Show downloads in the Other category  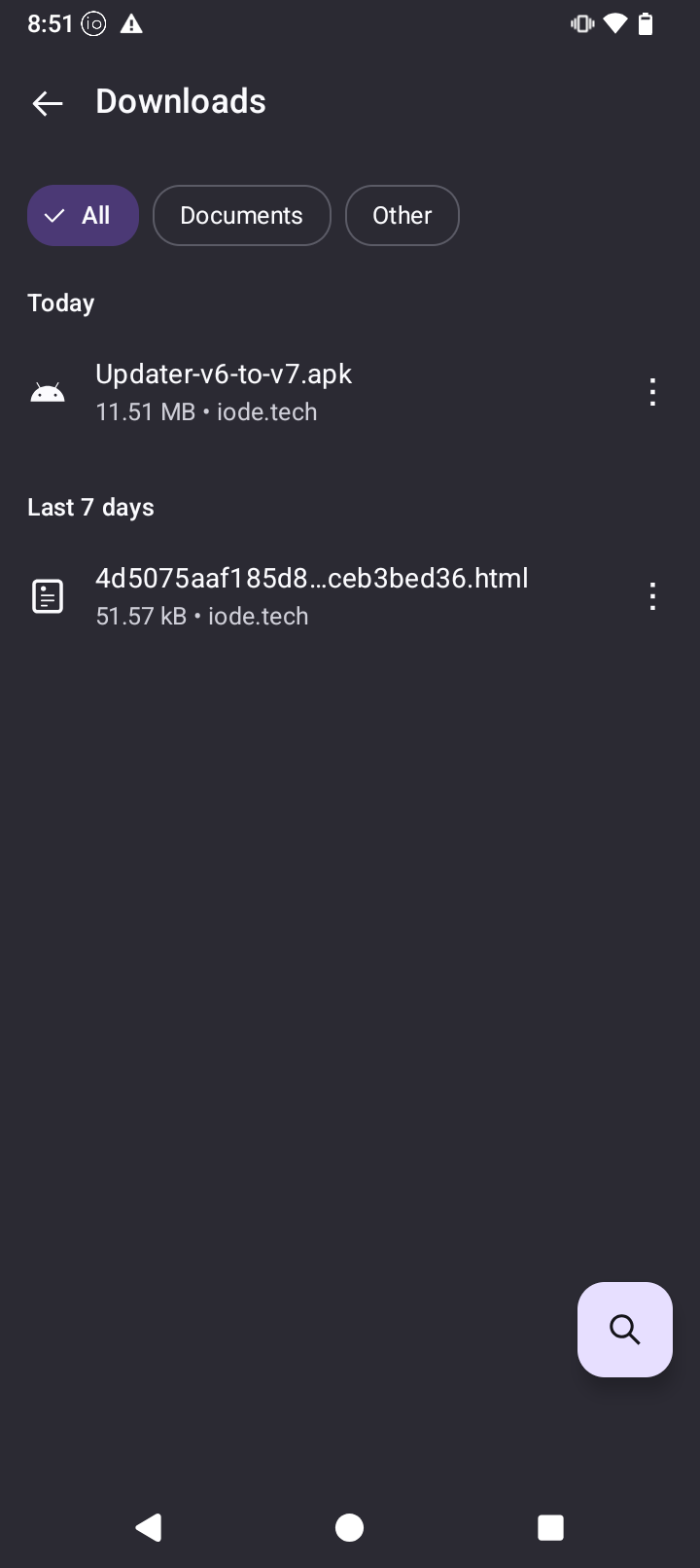pos(402,215)
